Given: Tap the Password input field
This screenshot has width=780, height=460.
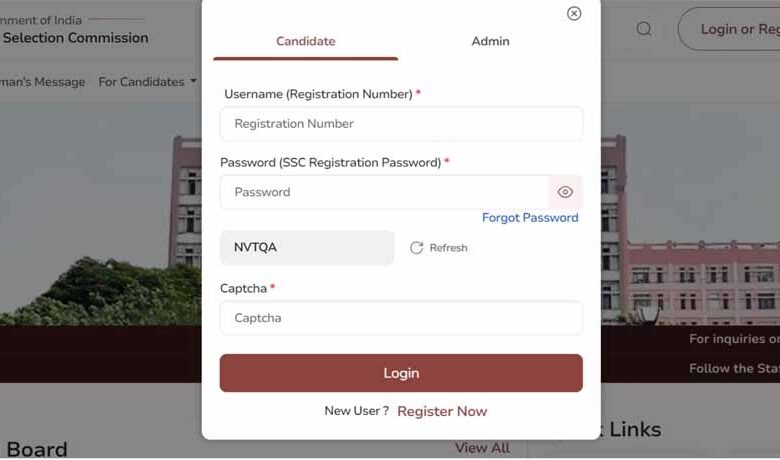Looking at the screenshot, I should click(x=384, y=192).
